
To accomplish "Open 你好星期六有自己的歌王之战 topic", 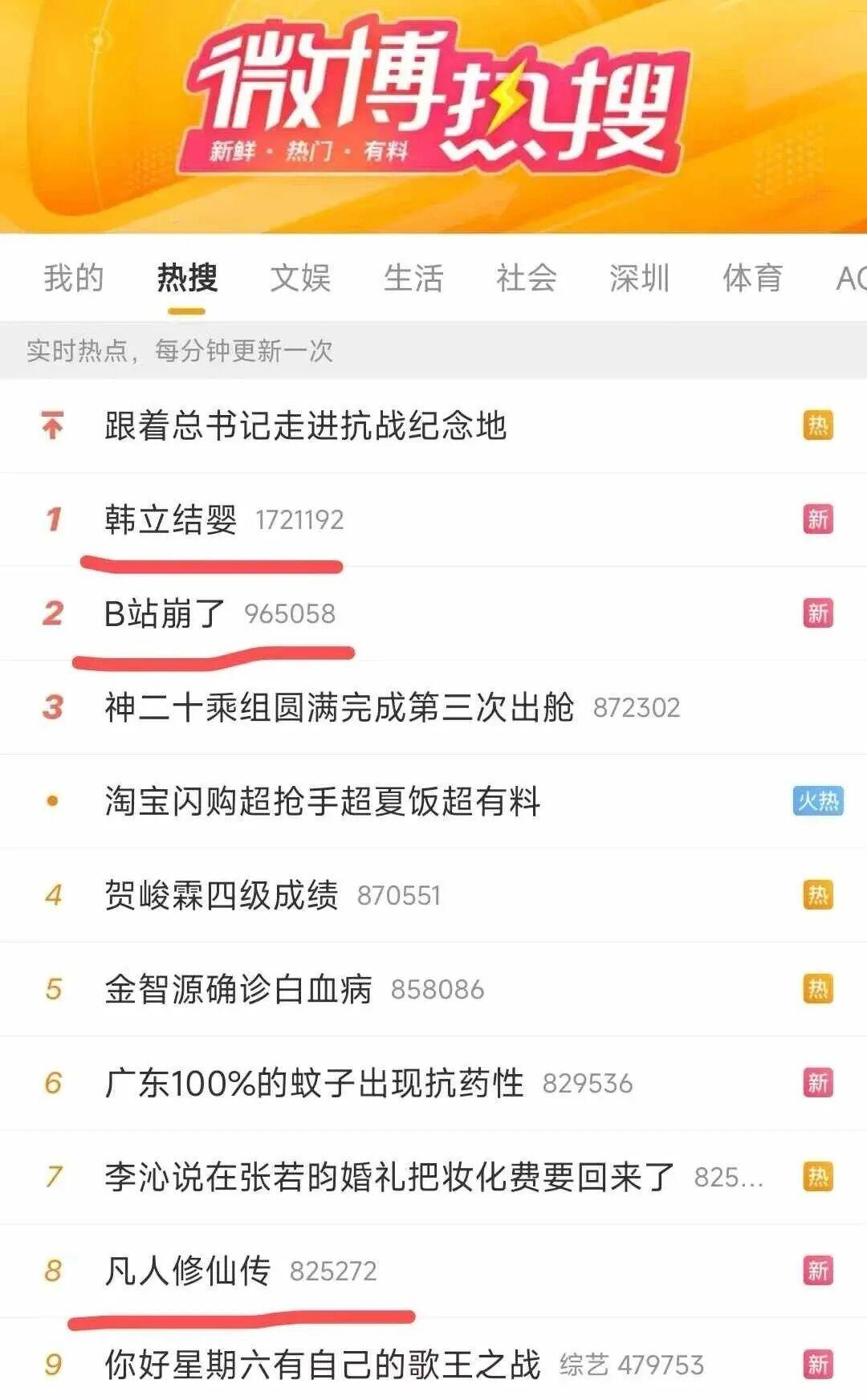I will point(323,1365).
